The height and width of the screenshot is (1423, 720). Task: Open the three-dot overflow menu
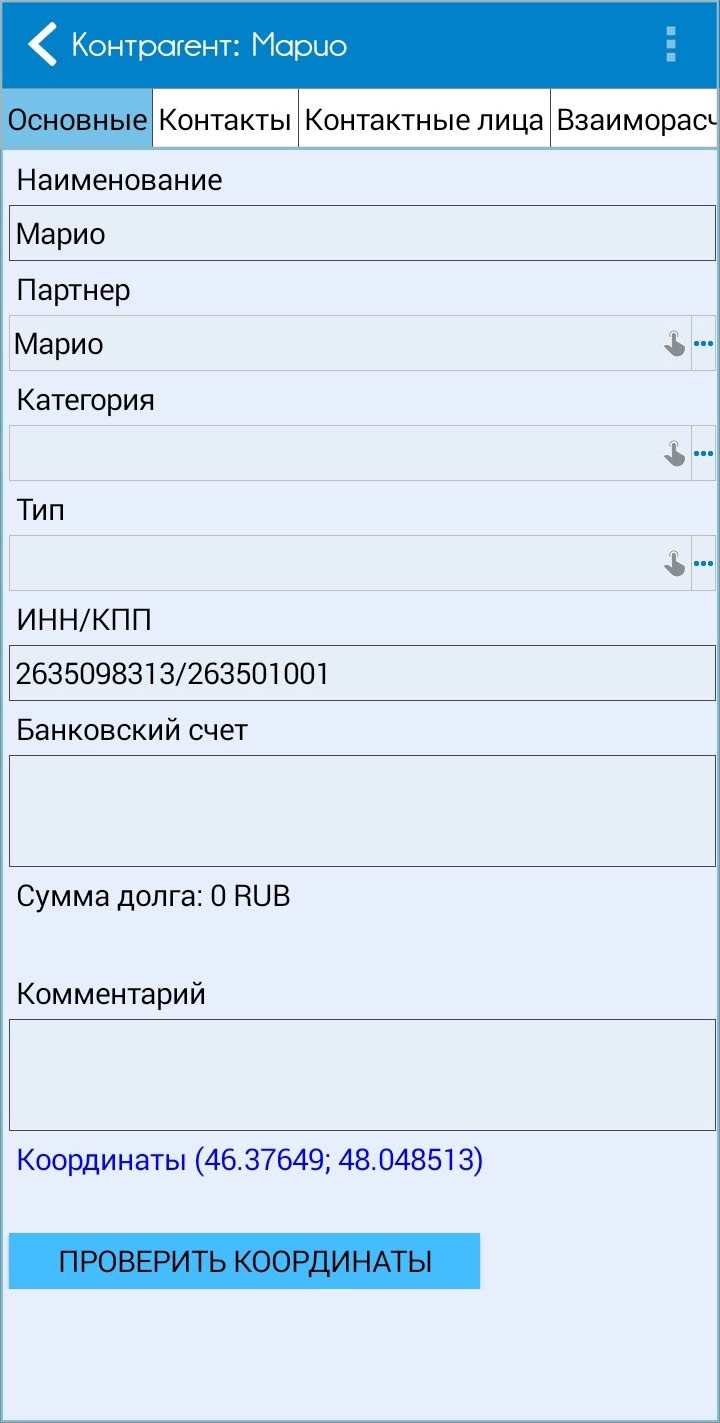coord(670,45)
